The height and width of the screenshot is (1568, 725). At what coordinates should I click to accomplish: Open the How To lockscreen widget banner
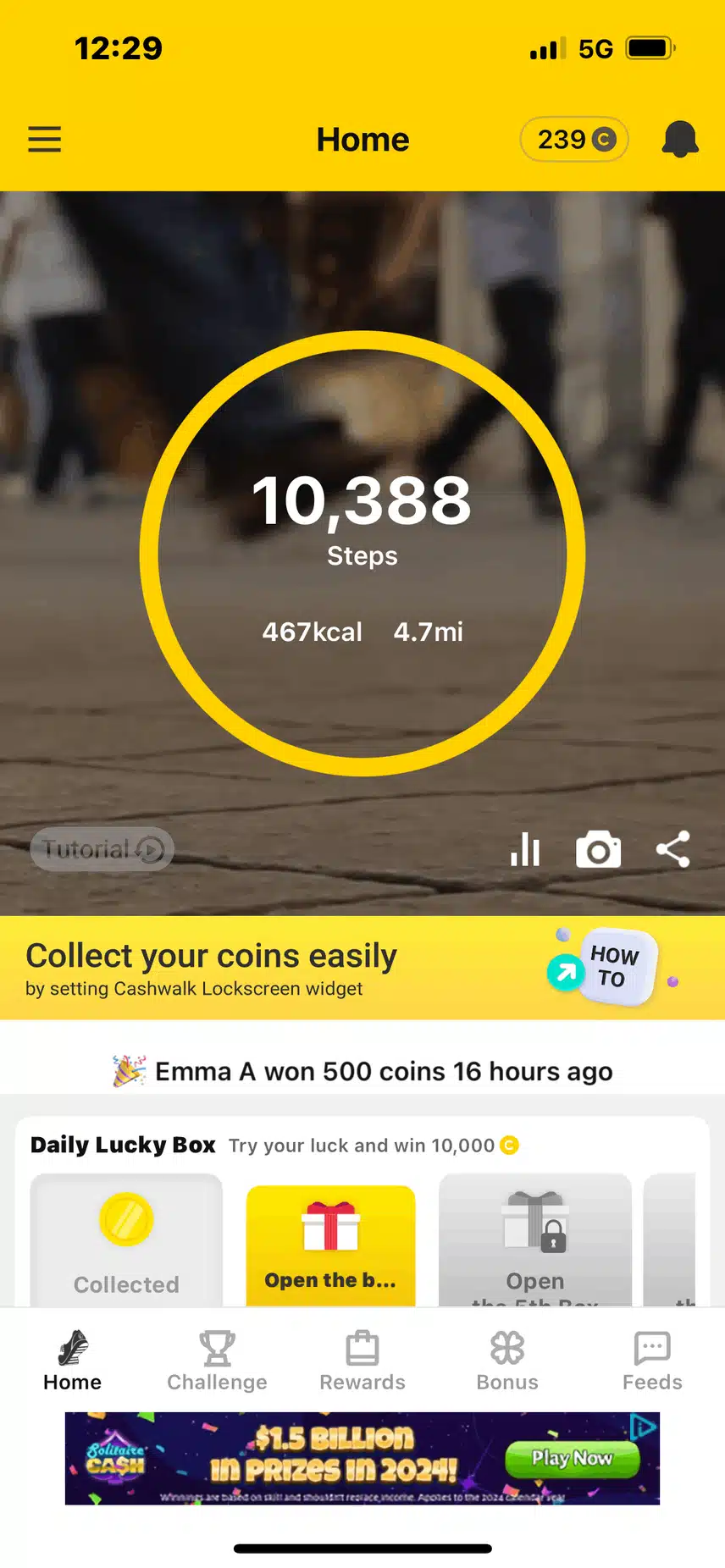tap(612, 968)
